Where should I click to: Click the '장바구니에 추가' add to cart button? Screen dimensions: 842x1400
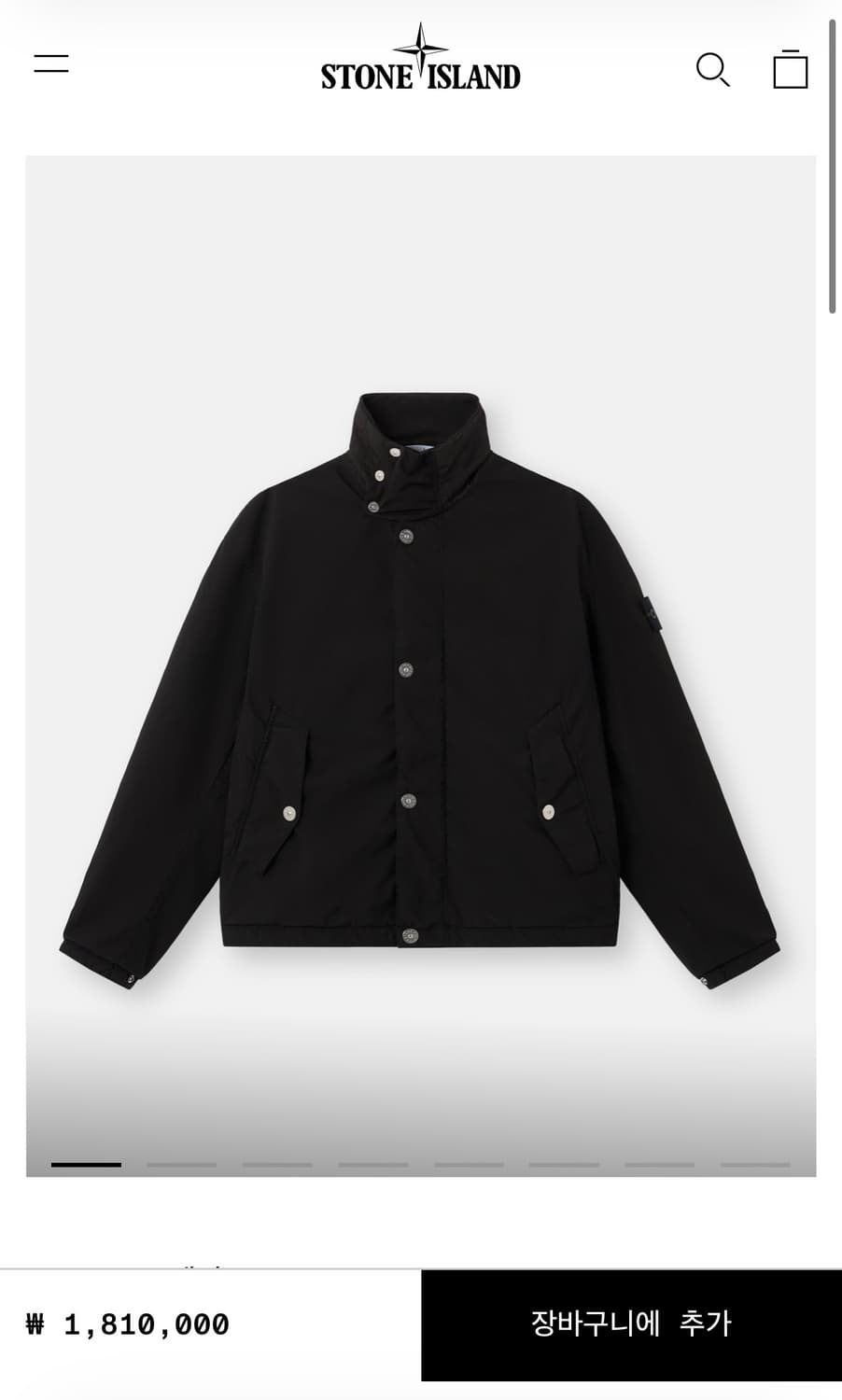click(x=630, y=1323)
